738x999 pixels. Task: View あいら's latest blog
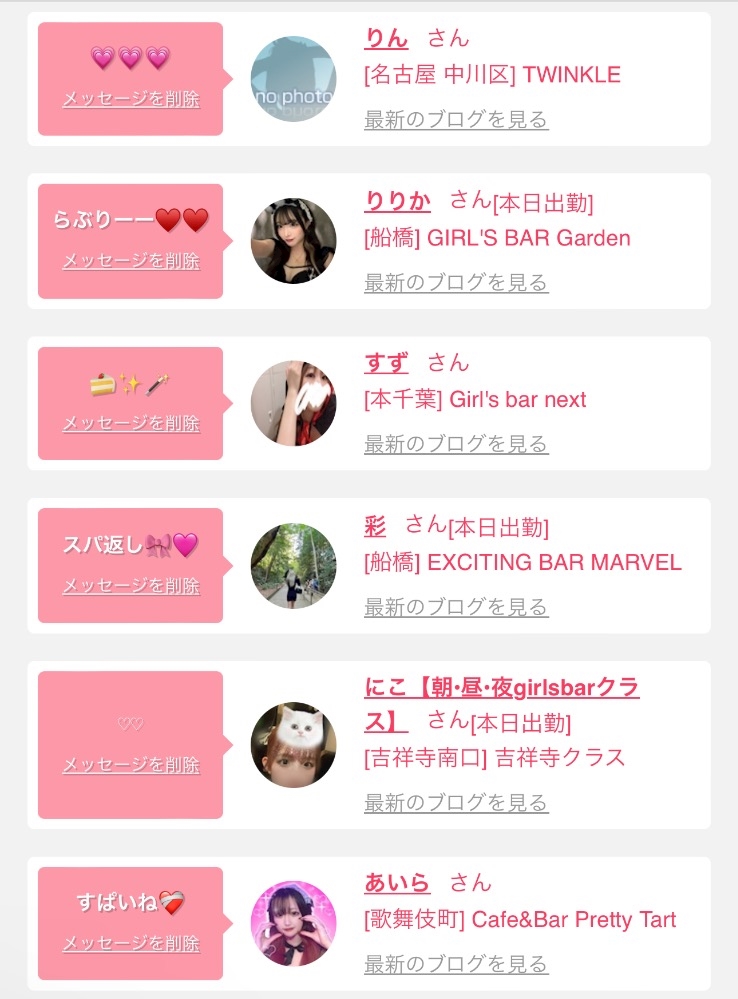pos(456,965)
